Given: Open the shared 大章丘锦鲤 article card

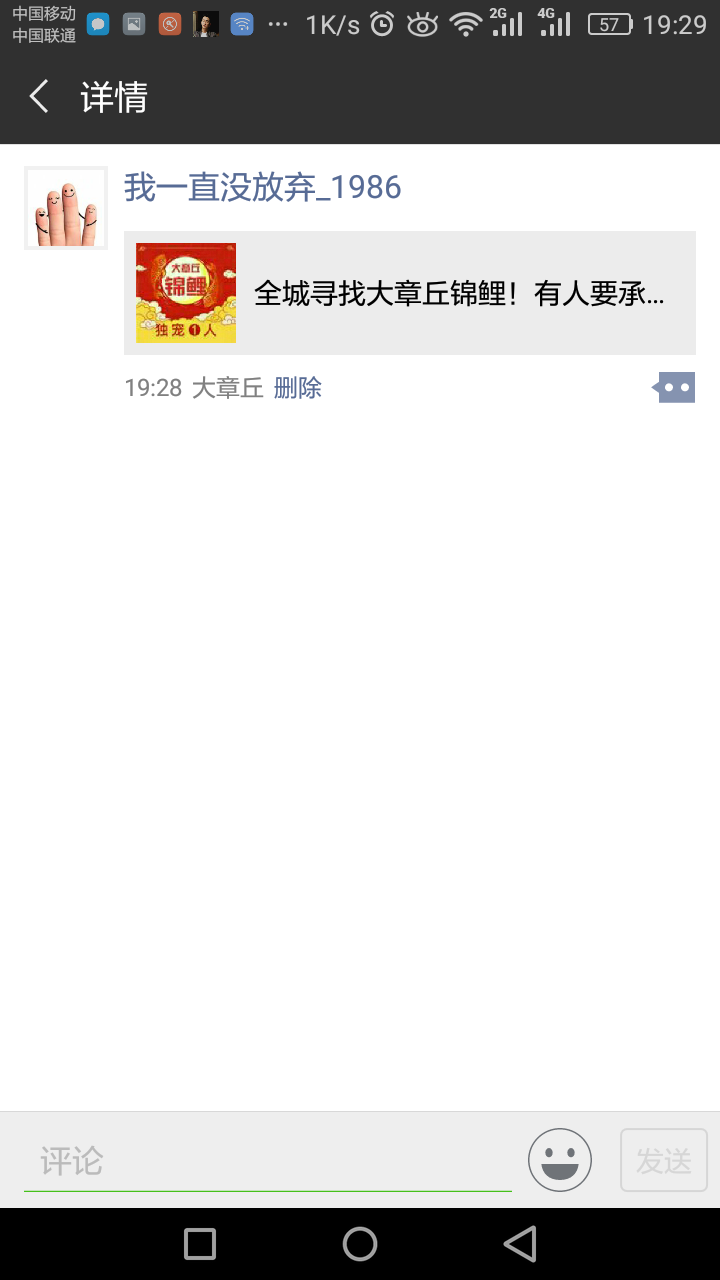Looking at the screenshot, I should [410, 293].
